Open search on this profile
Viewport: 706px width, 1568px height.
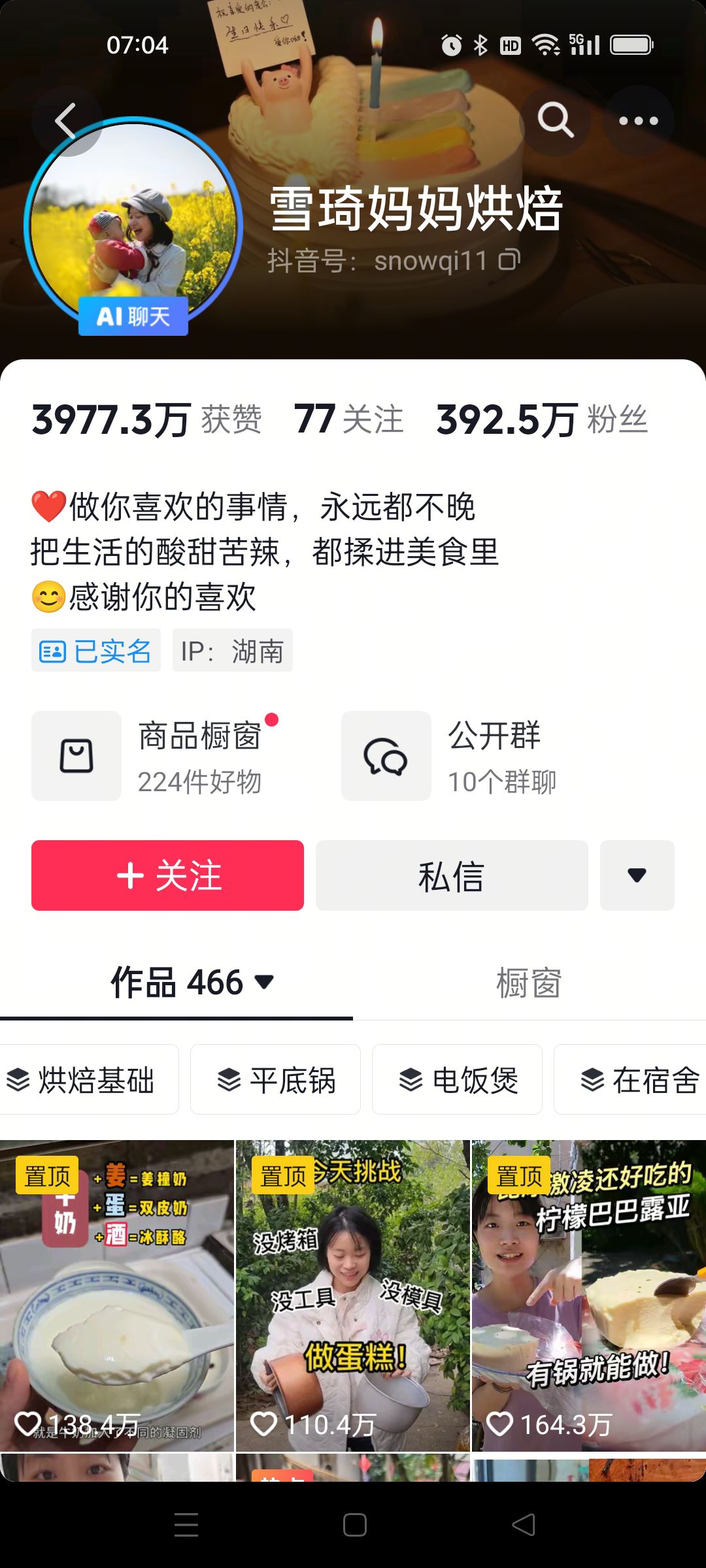point(556,120)
